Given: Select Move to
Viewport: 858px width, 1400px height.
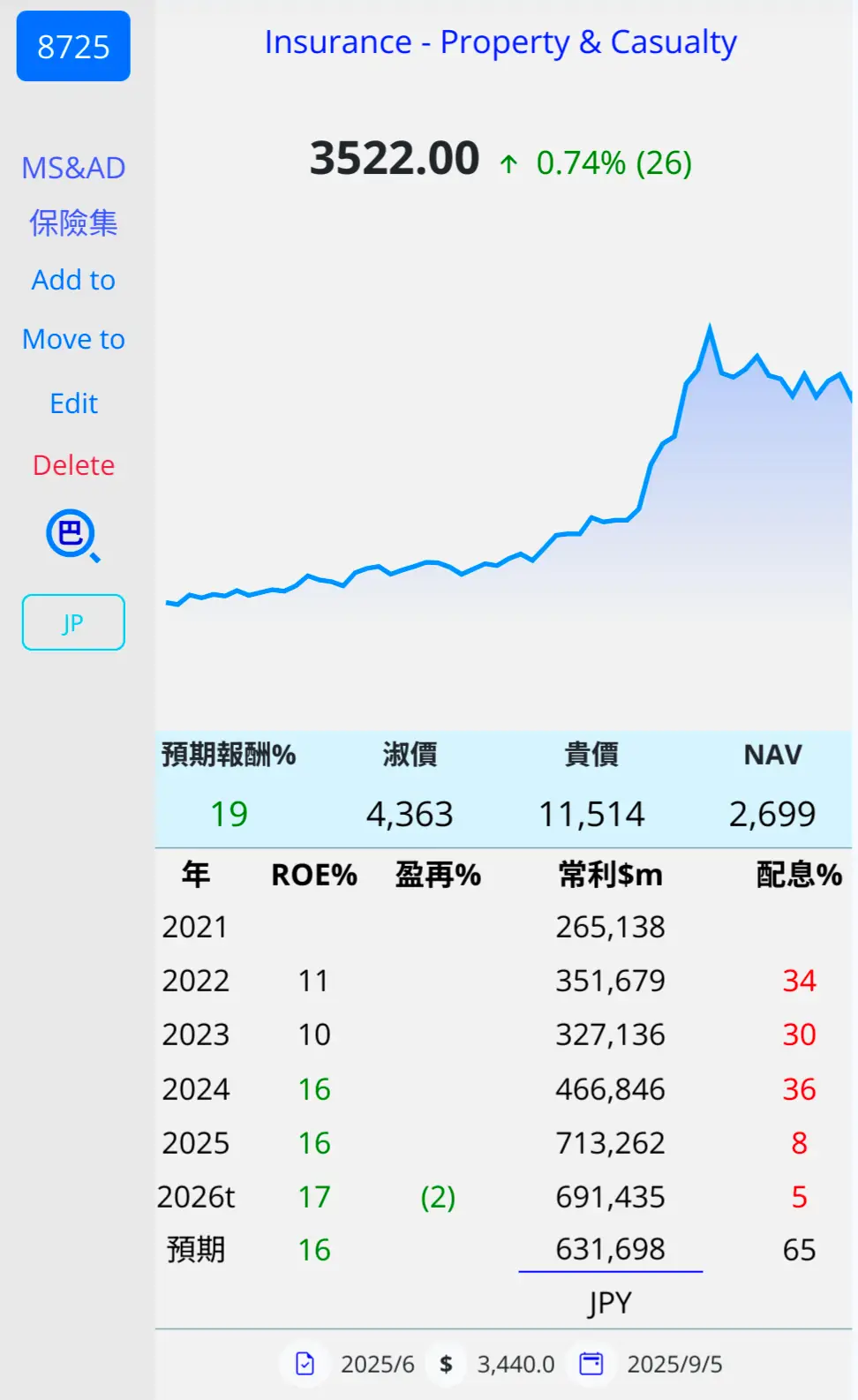Looking at the screenshot, I should 73,339.
